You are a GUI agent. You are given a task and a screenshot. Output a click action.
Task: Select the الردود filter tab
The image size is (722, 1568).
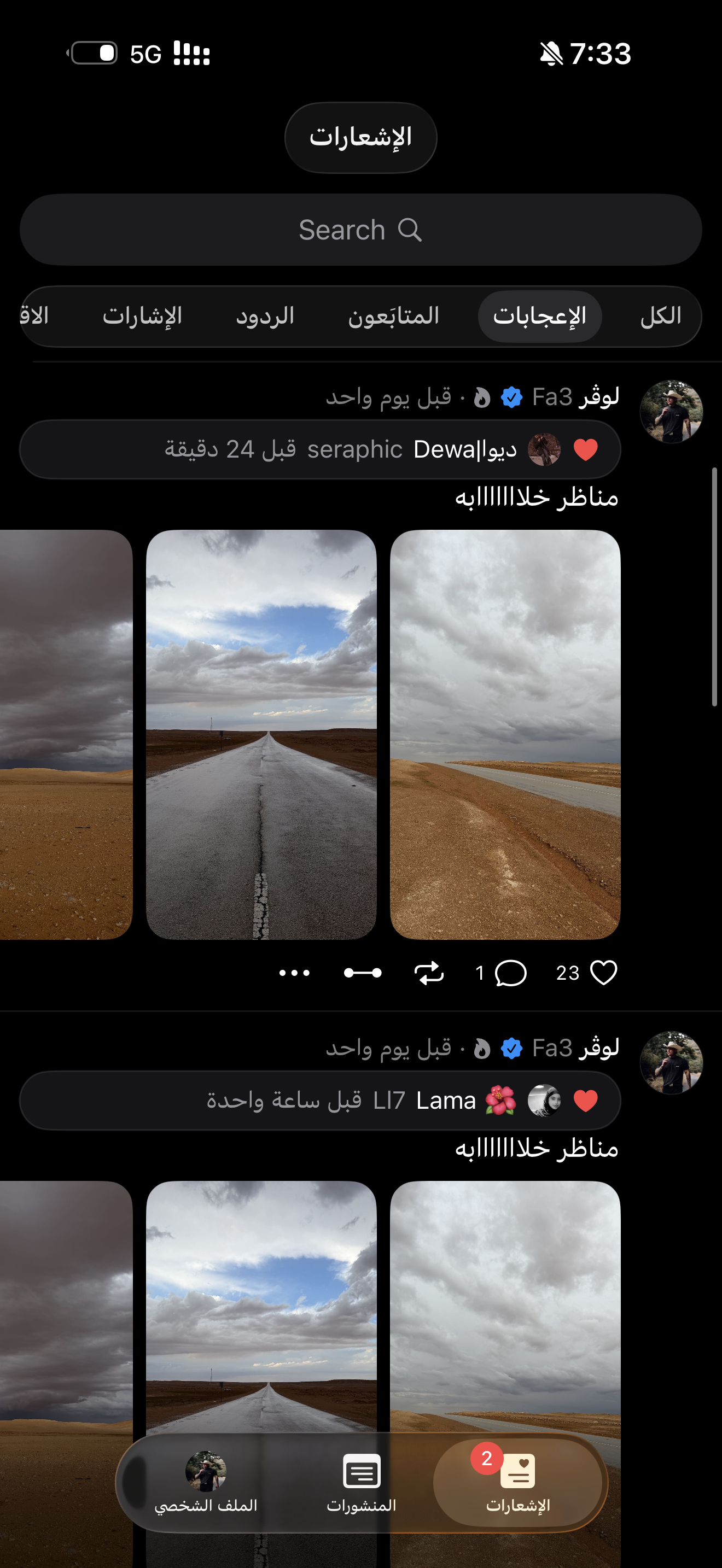[266, 316]
